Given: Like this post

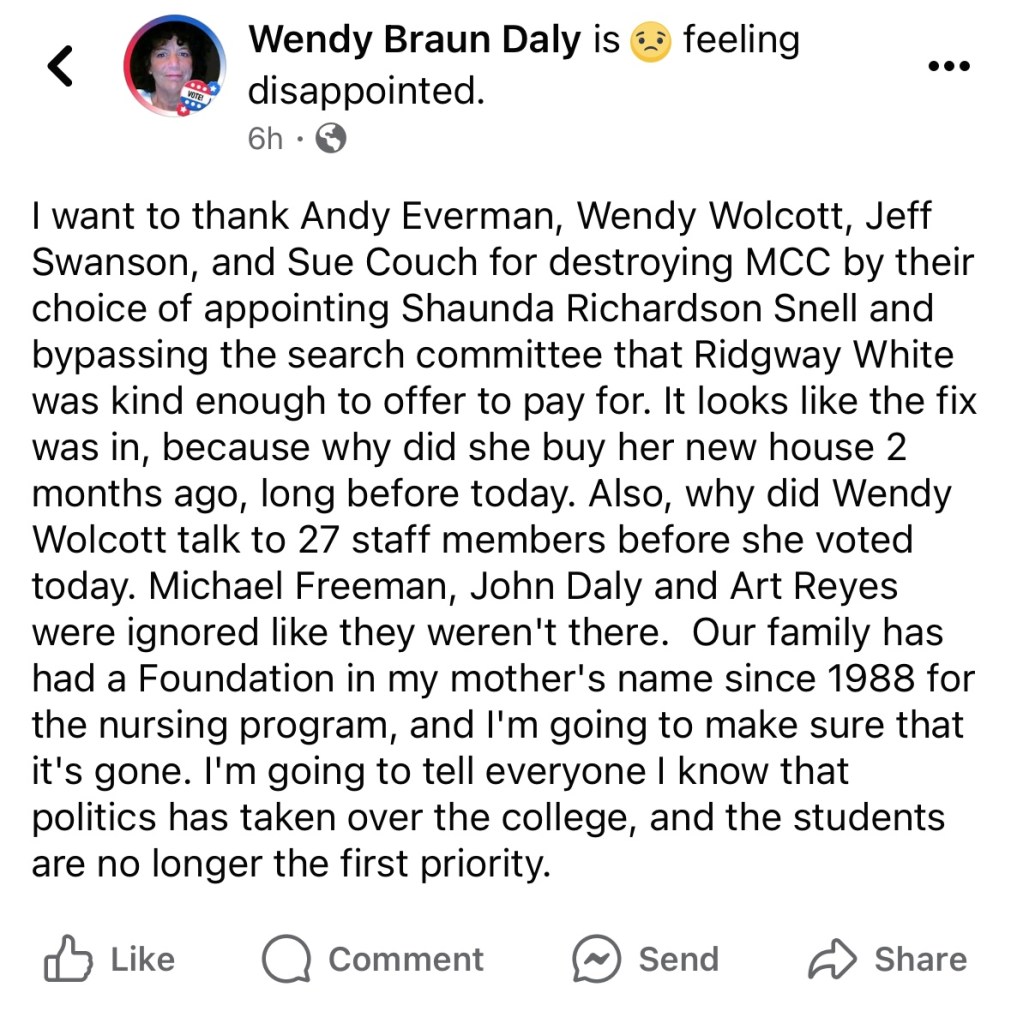Looking at the screenshot, I should (x=110, y=959).
